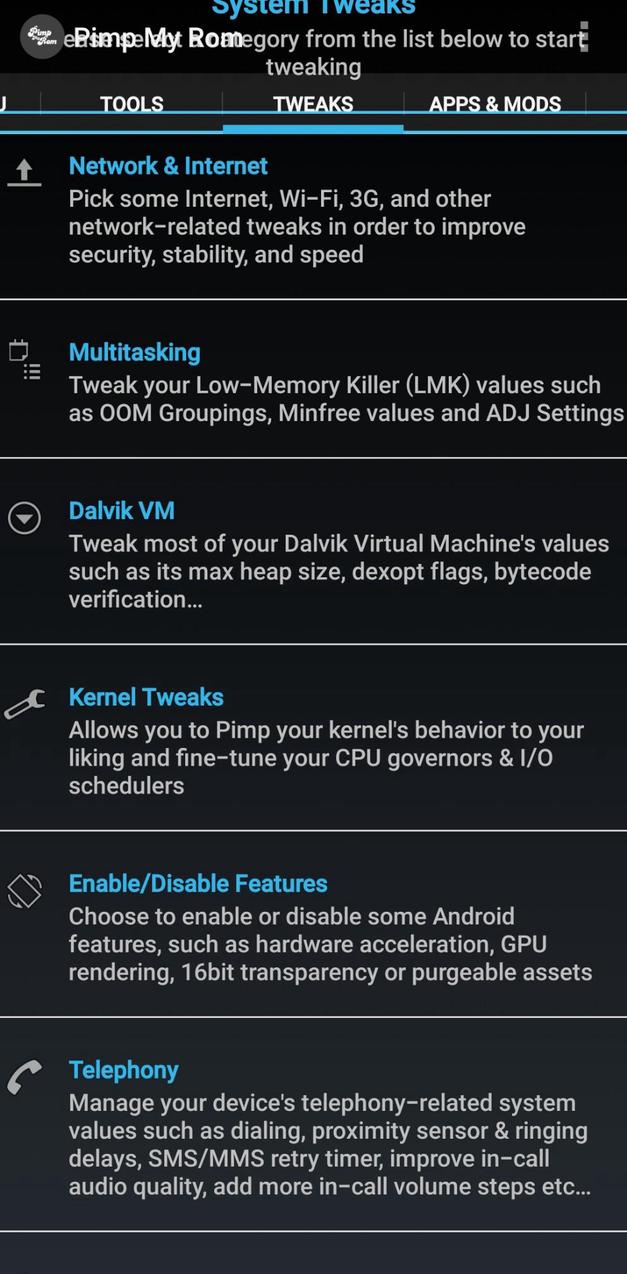Select the TWEAKS tab
Viewport: 627px width, 1274px height.
pos(313,104)
